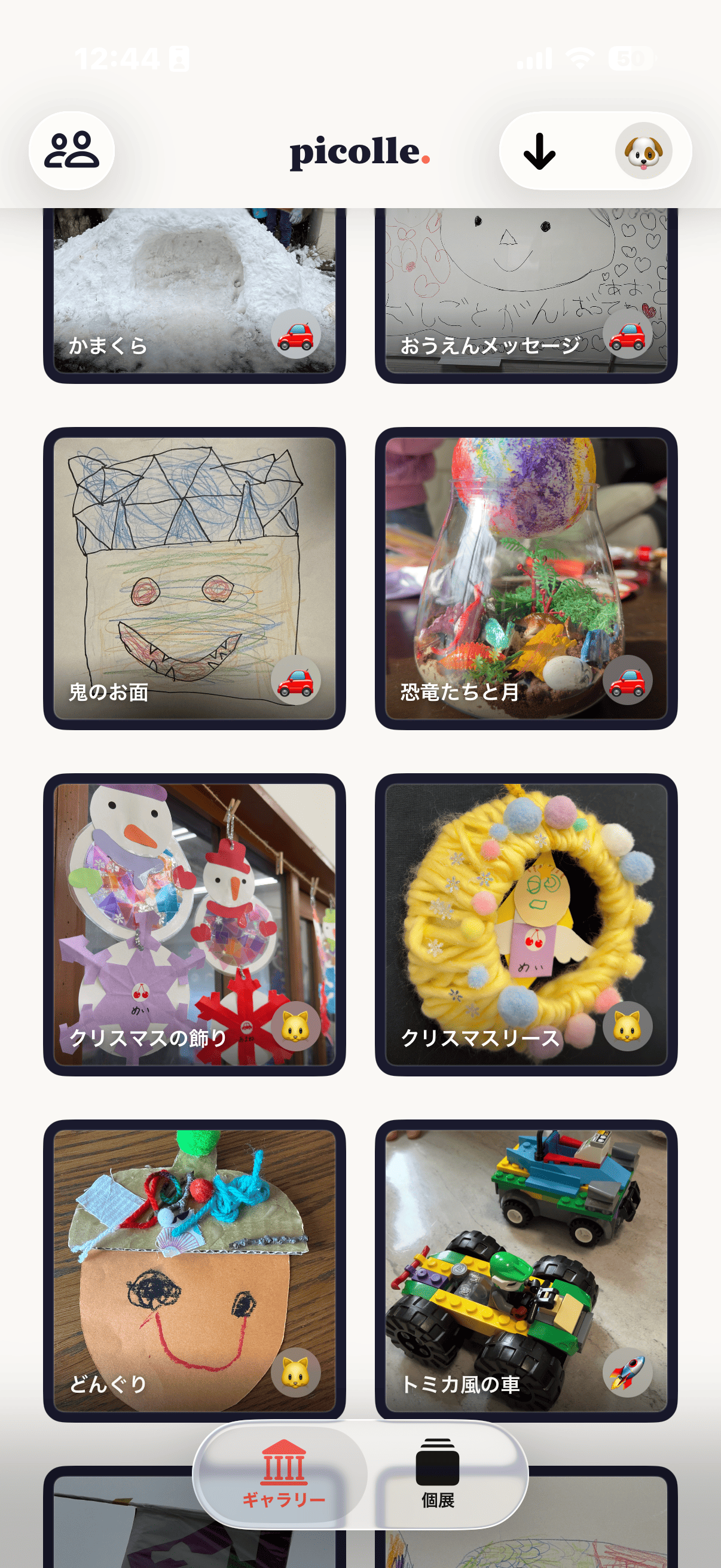721x1568 pixels.
Task: View the 恐竜たちと月 artwork
Action: [526, 578]
